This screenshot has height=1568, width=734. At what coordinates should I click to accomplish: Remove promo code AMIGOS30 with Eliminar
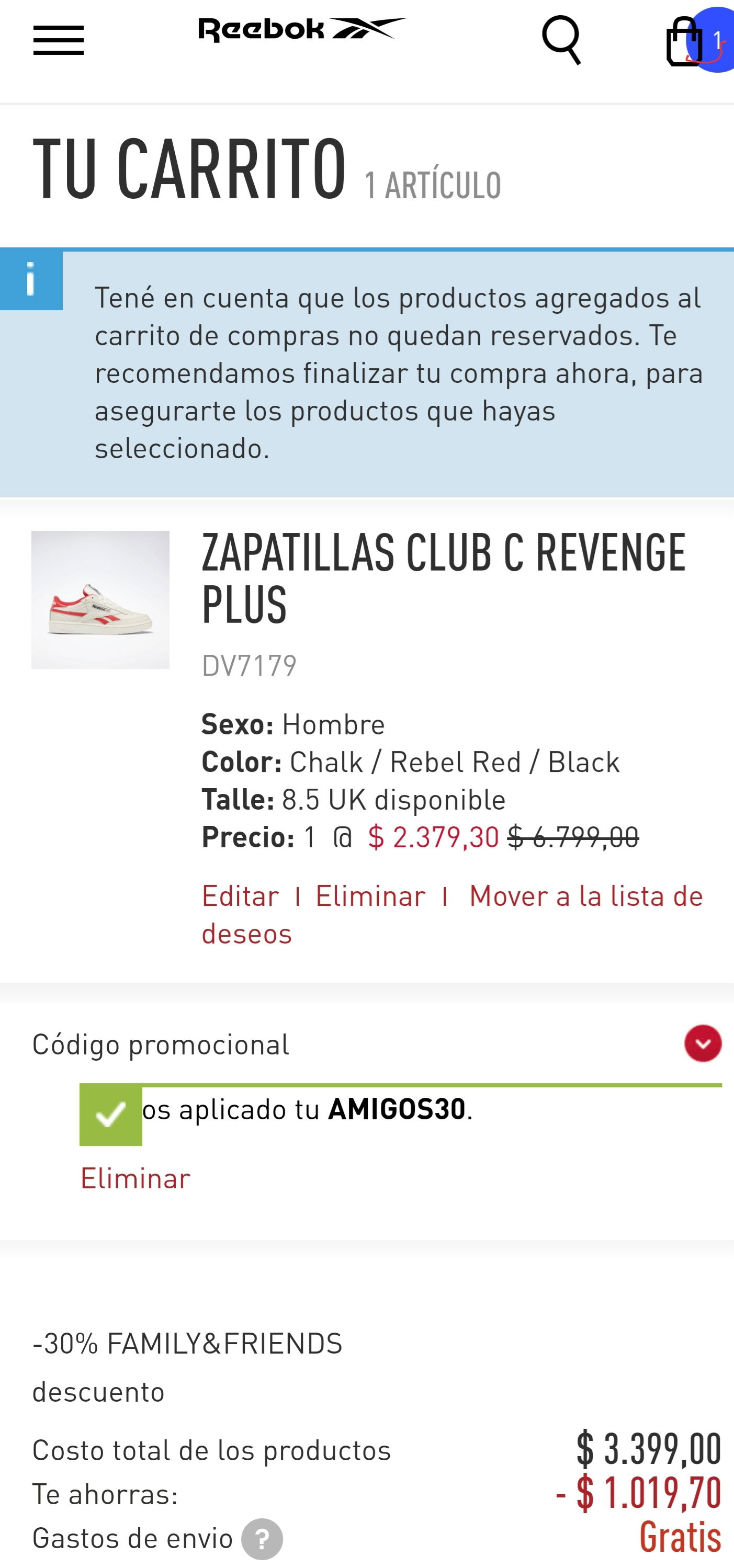[x=135, y=1178]
